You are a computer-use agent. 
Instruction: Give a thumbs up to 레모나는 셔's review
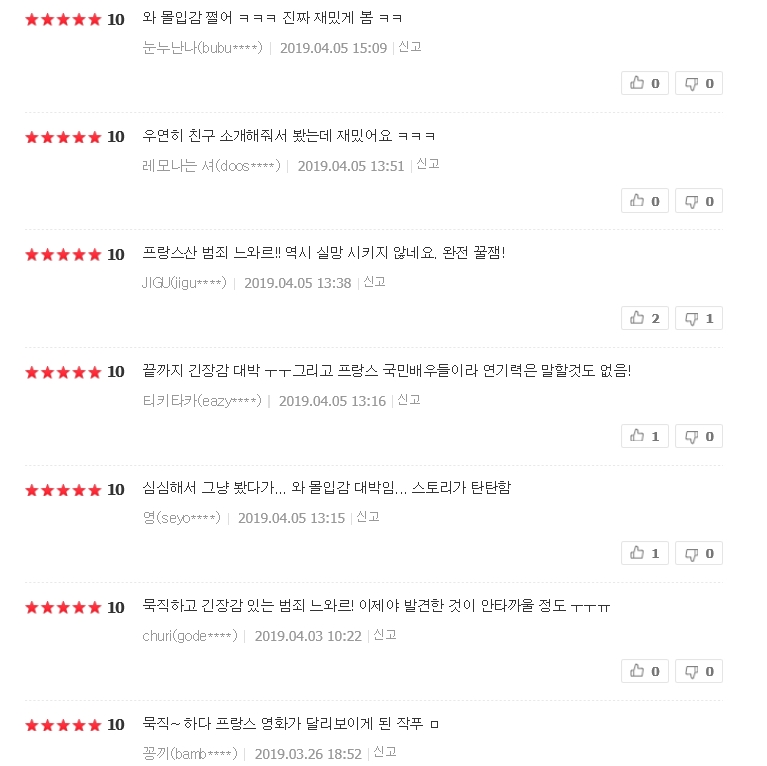point(645,201)
